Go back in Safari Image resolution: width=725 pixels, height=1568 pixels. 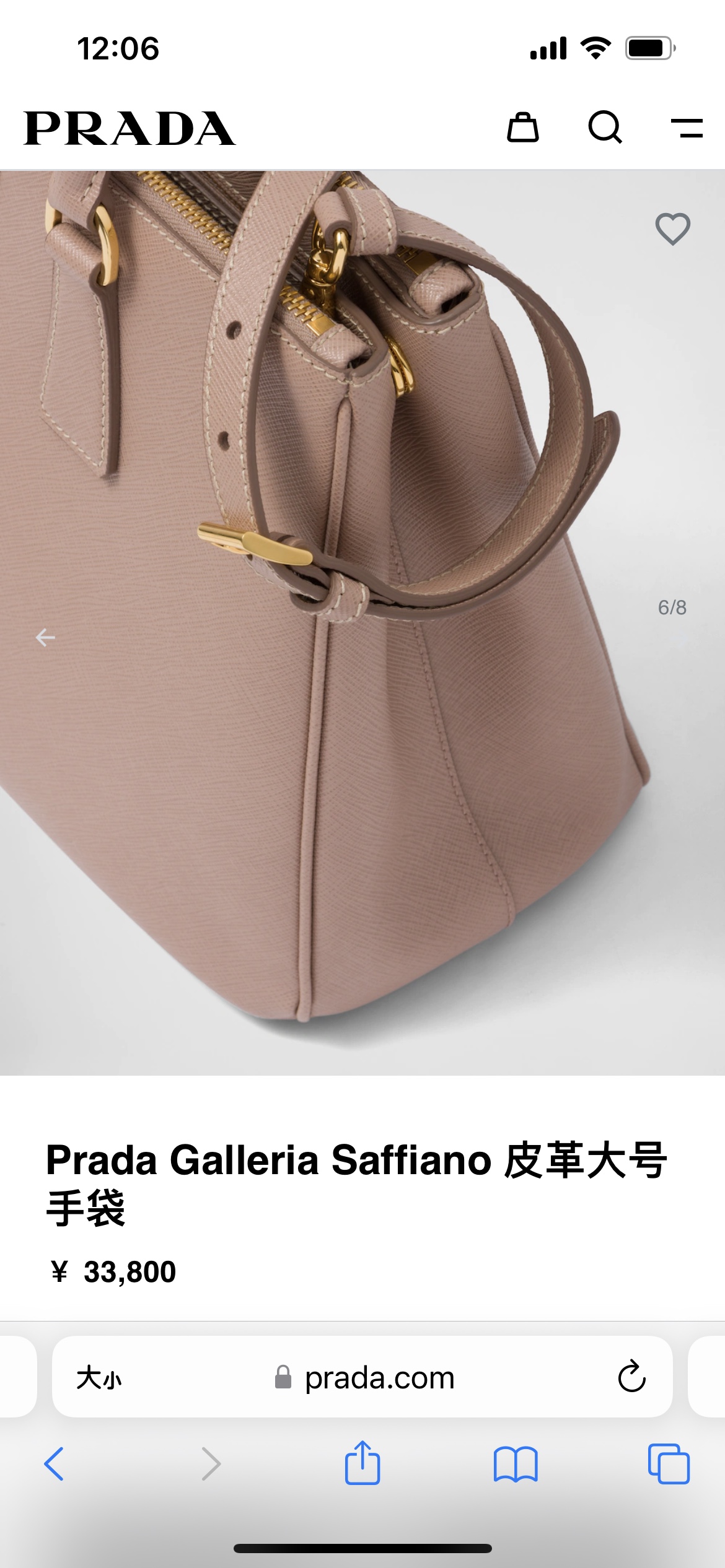tap(54, 1464)
